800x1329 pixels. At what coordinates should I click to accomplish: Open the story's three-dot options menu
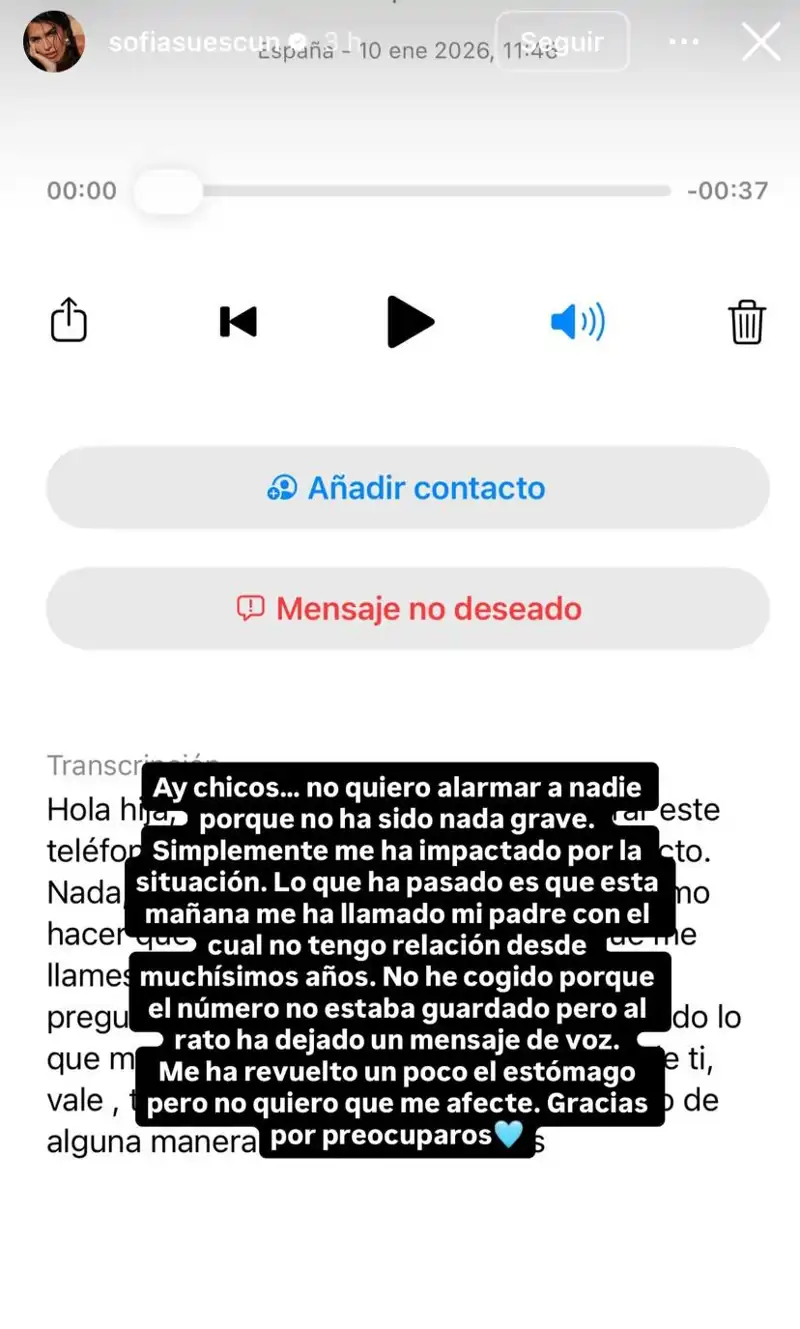coord(684,42)
